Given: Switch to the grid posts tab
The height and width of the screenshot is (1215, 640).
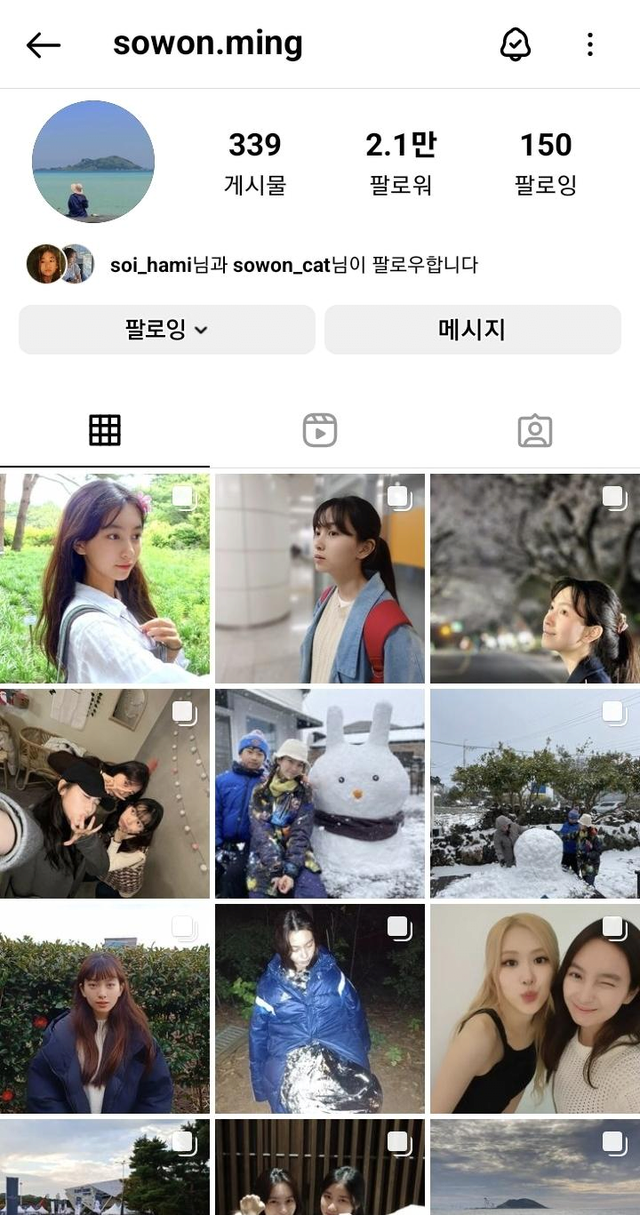Looking at the screenshot, I should pyautogui.click(x=105, y=430).
